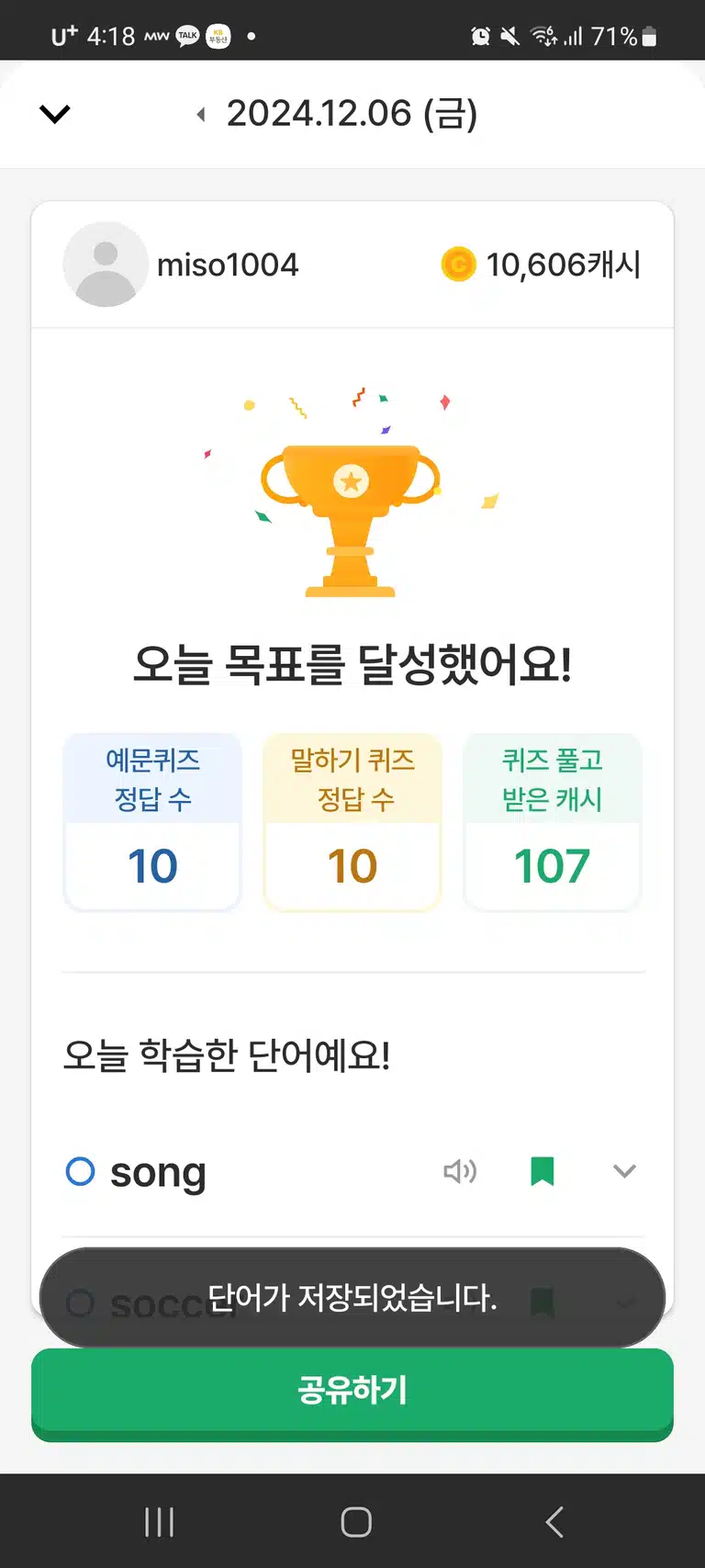Toggle the bookmark for the word song
Viewport: 705px width, 1568px height.
pyautogui.click(x=543, y=1171)
